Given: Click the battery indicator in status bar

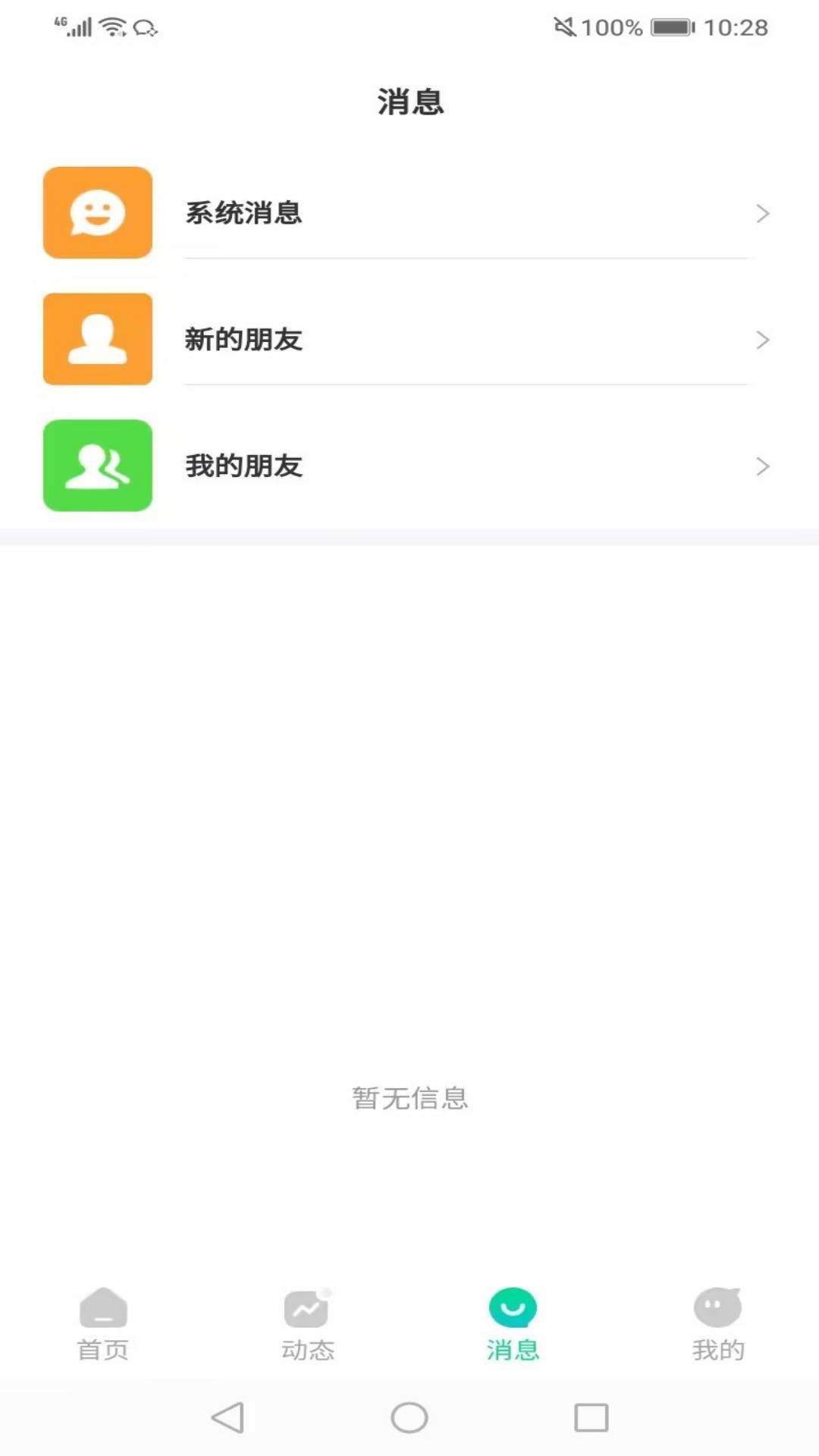Looking at the screenshot, I should point(672,27).
